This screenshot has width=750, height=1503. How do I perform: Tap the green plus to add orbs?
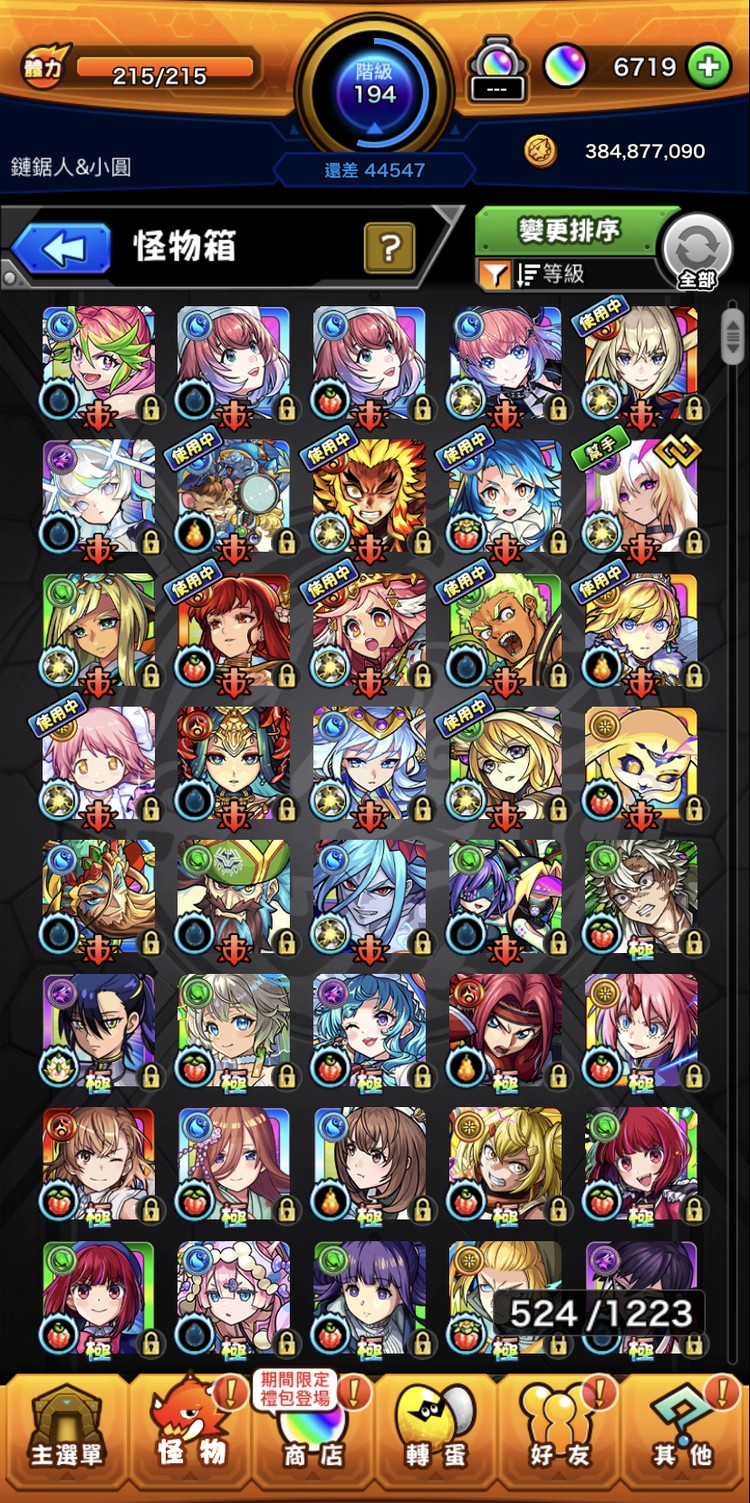pyautogui.click(x=709, y=67)
